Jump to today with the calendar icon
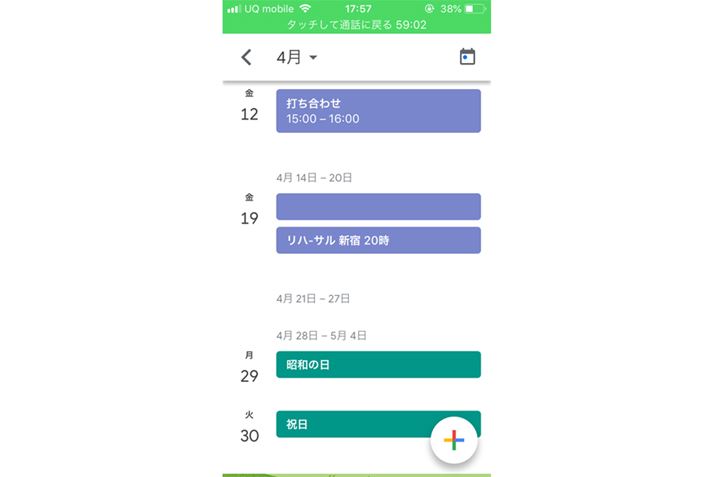The image size is (715, 477). click(467, 57)
